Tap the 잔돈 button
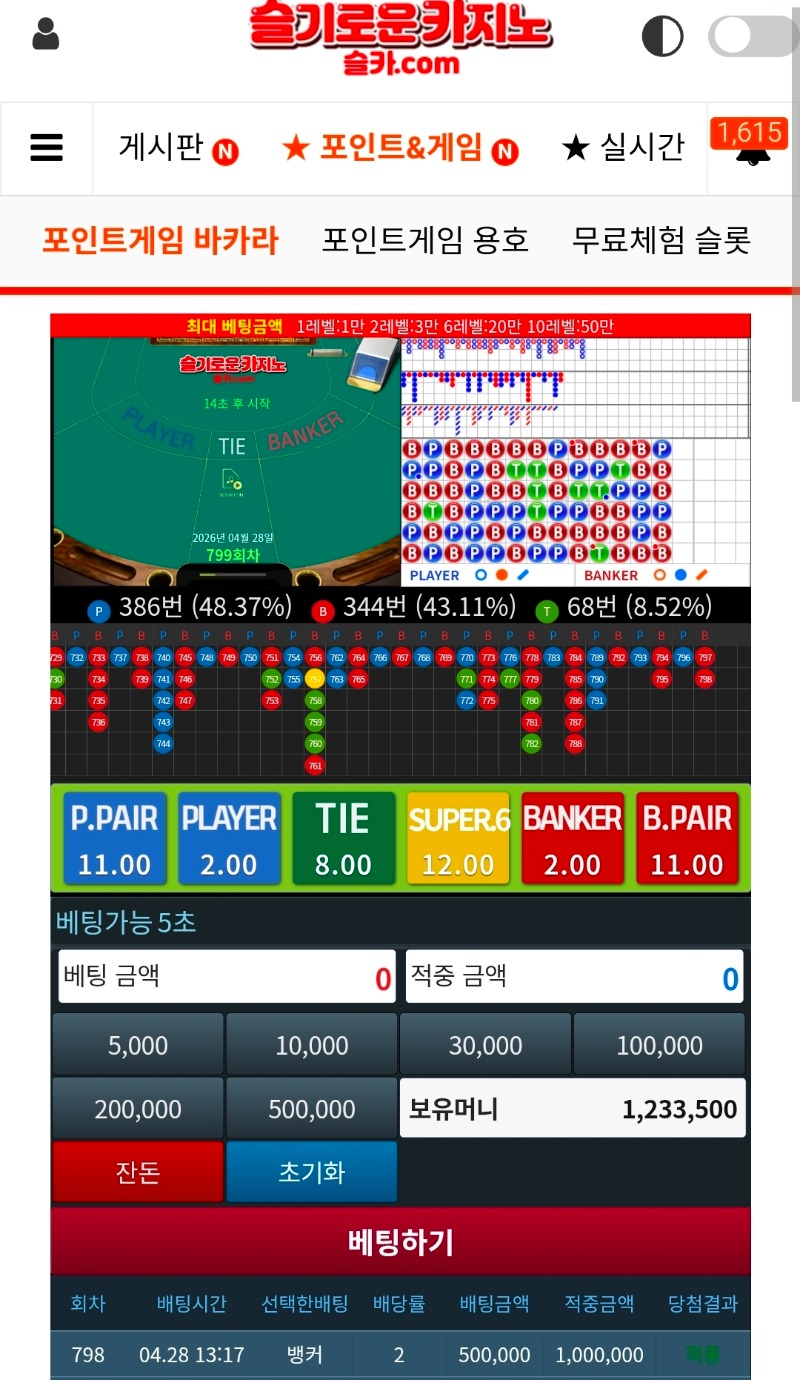 138,1172
